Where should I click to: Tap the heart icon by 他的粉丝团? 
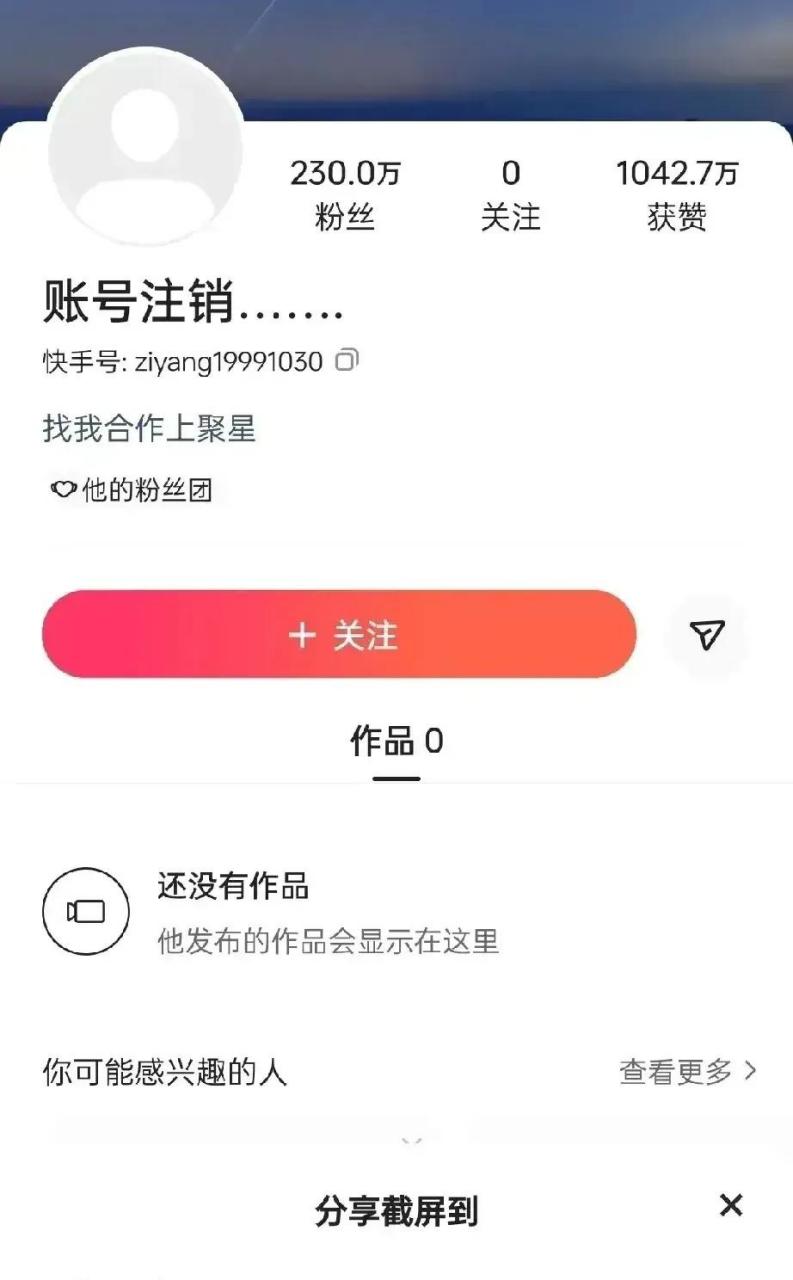62,490
